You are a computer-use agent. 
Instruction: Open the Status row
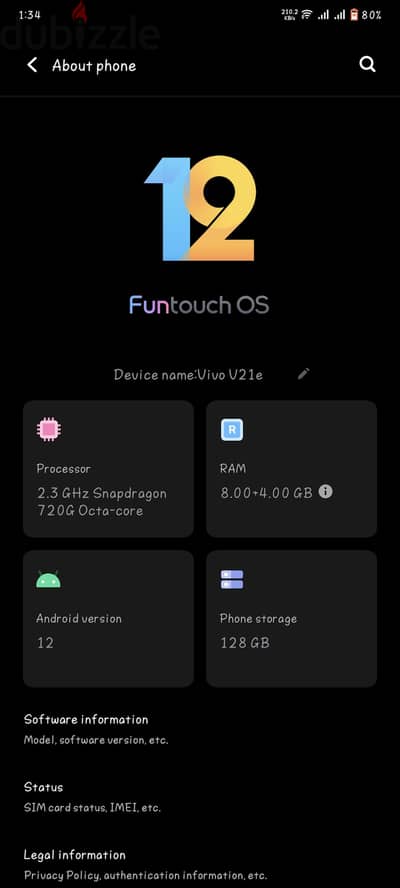click(200, 797)
